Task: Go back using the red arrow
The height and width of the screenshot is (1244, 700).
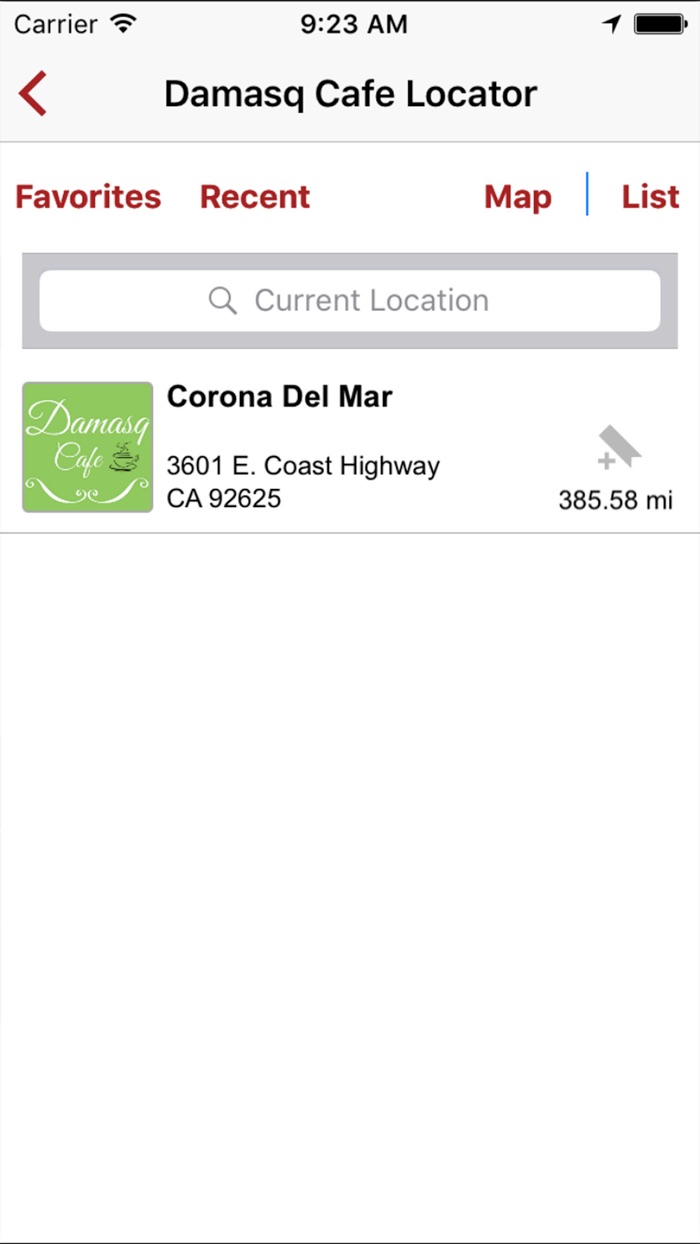Action: [x=33, y=94]
